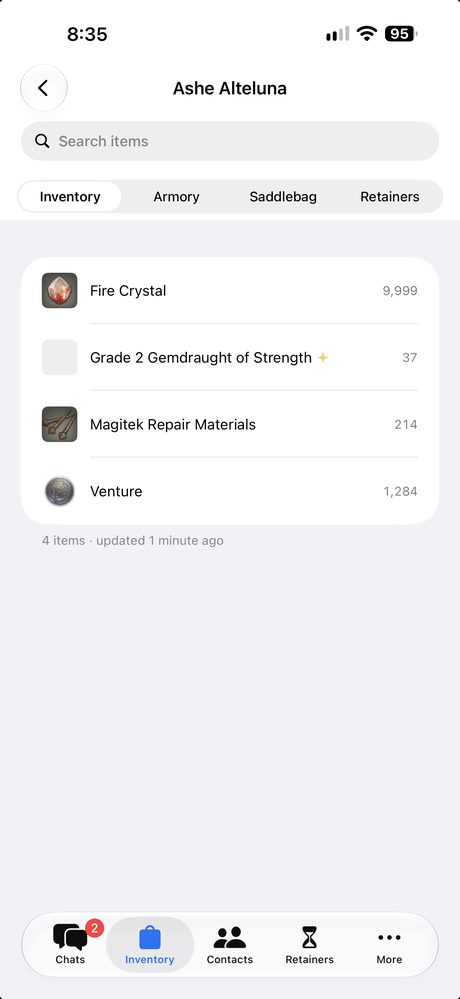This screenshot has height=999, width=460.
Task: Tap Inventory in the bottom bar
Action: point(150,945)
